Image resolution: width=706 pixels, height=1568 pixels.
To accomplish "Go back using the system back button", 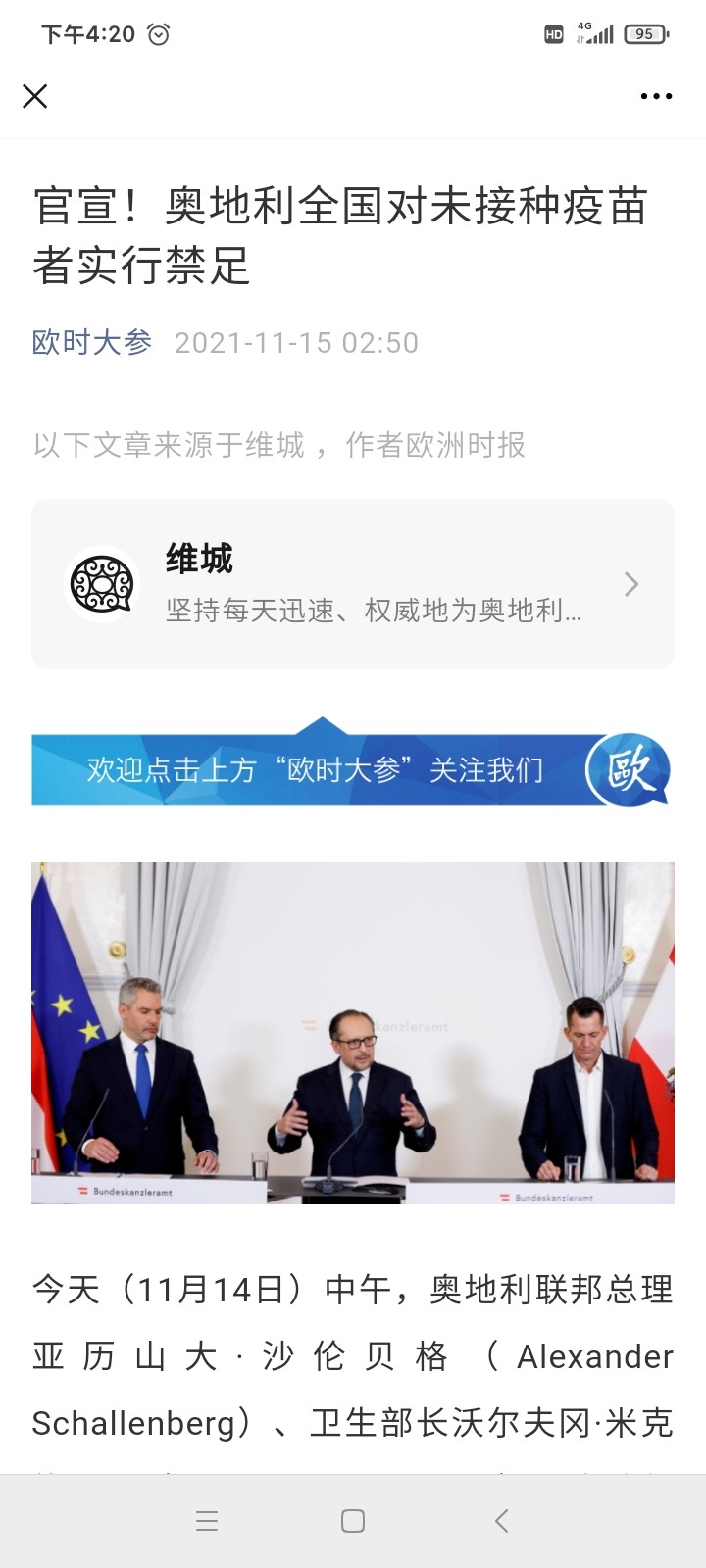I will [501, 1521].
